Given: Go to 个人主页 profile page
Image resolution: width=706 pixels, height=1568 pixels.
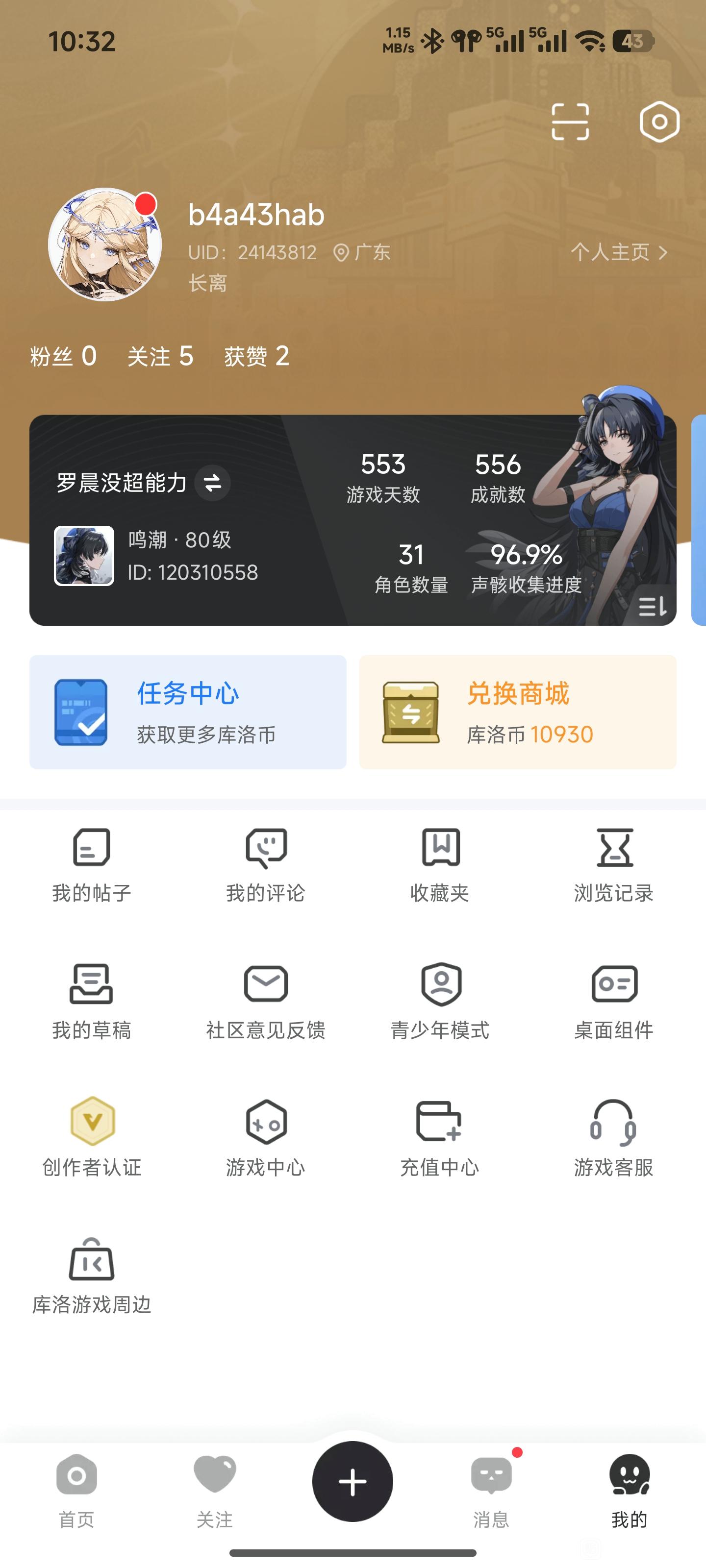Looking at the screenshot, I should coord(619,252).
